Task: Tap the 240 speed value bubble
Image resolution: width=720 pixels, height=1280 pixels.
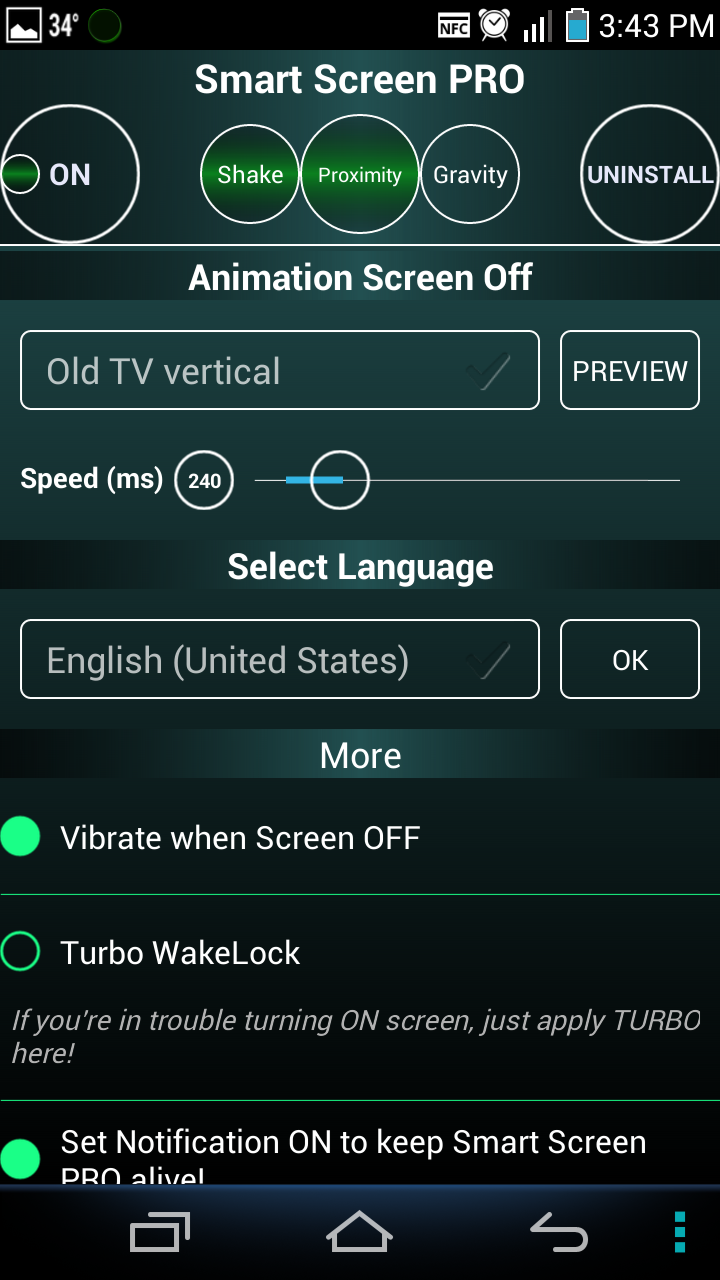Action: (x=203, y=480)
